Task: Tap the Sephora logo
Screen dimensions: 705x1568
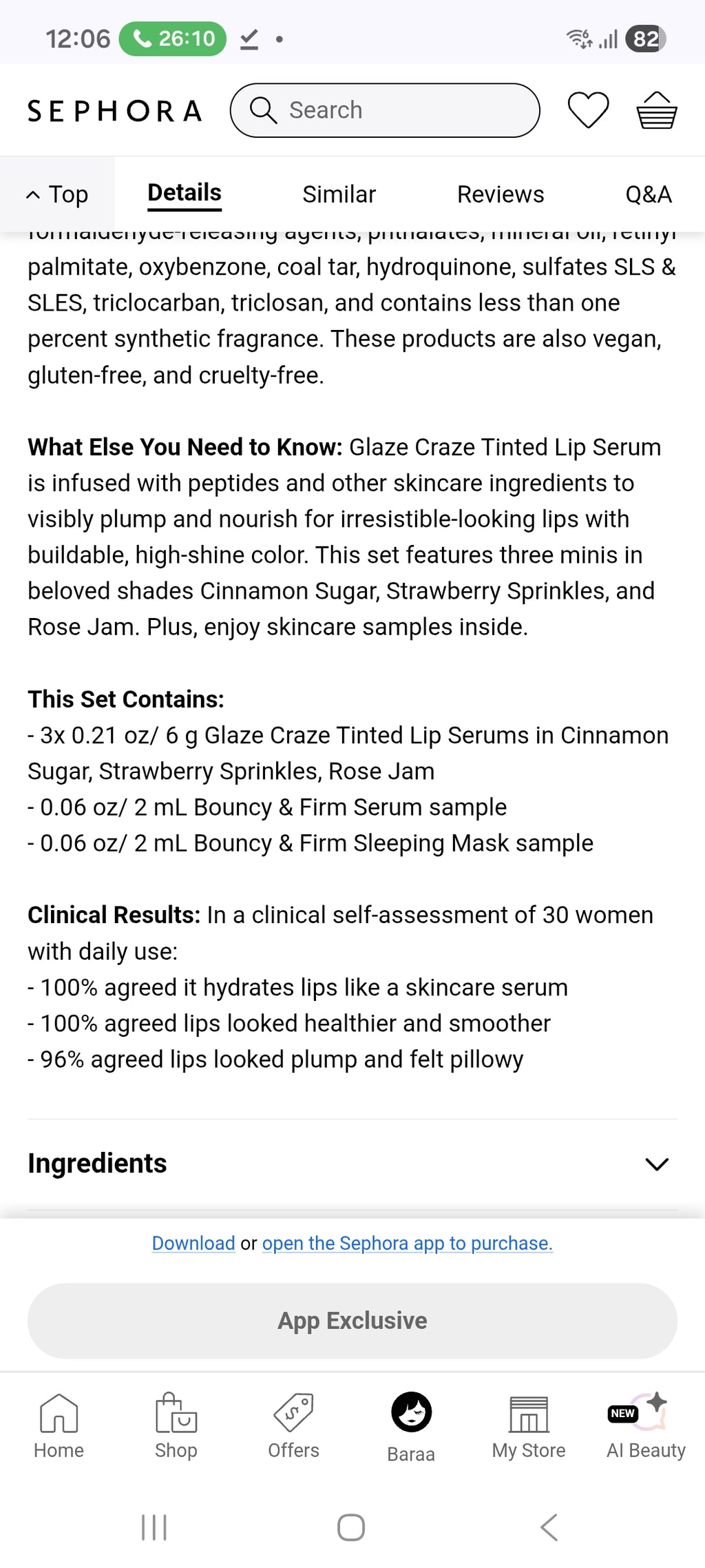Action: coord(114,111)
